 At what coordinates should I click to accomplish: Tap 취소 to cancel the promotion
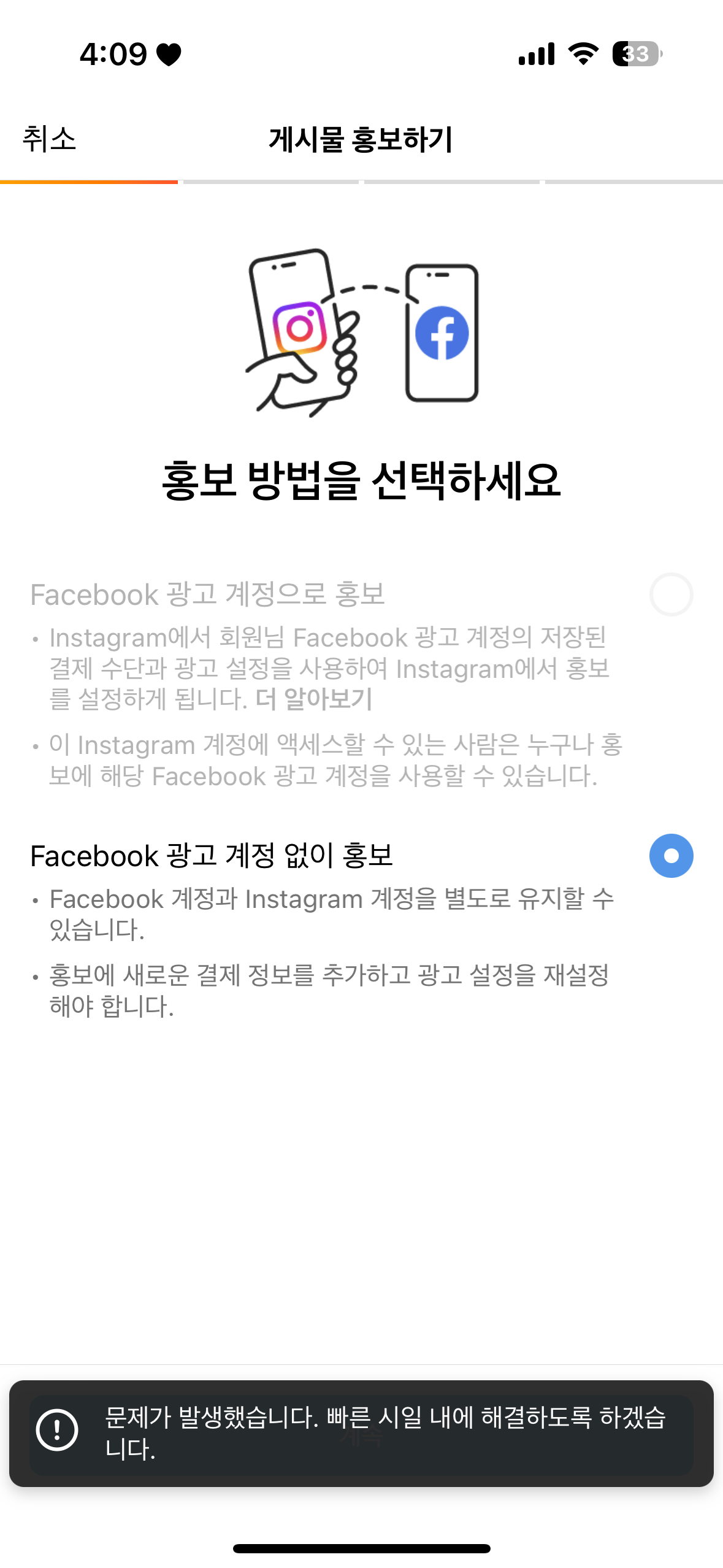pos(49,139)
